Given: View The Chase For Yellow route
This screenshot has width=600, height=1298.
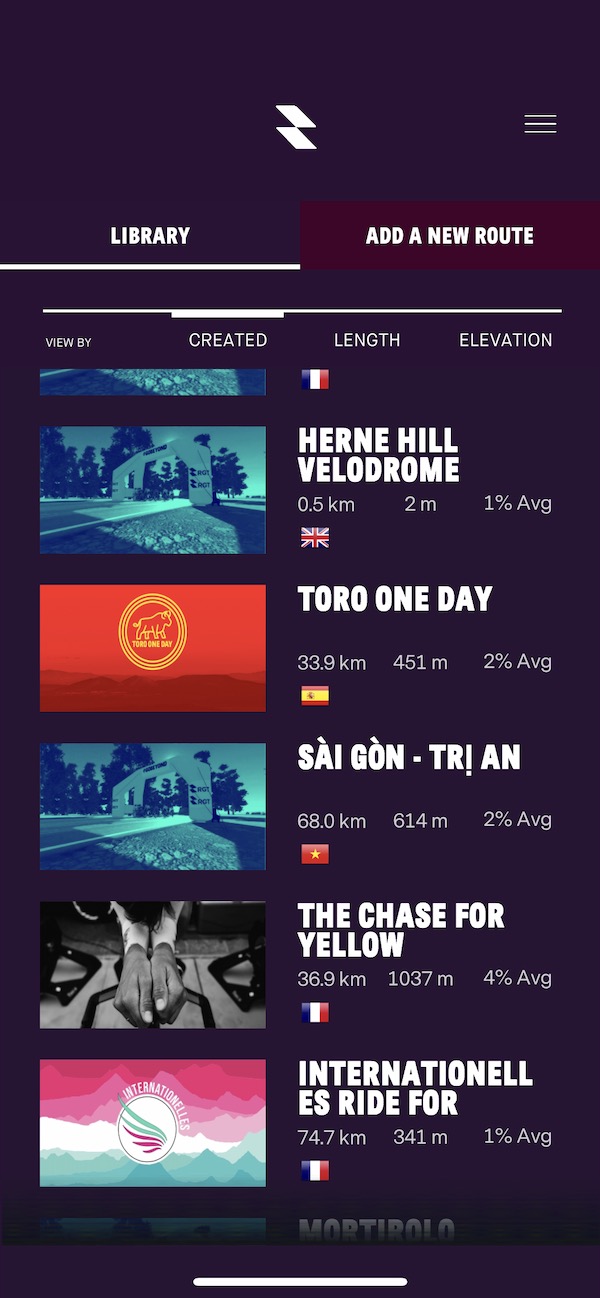Looking at the screenshot, I should (x=400, y=930).
